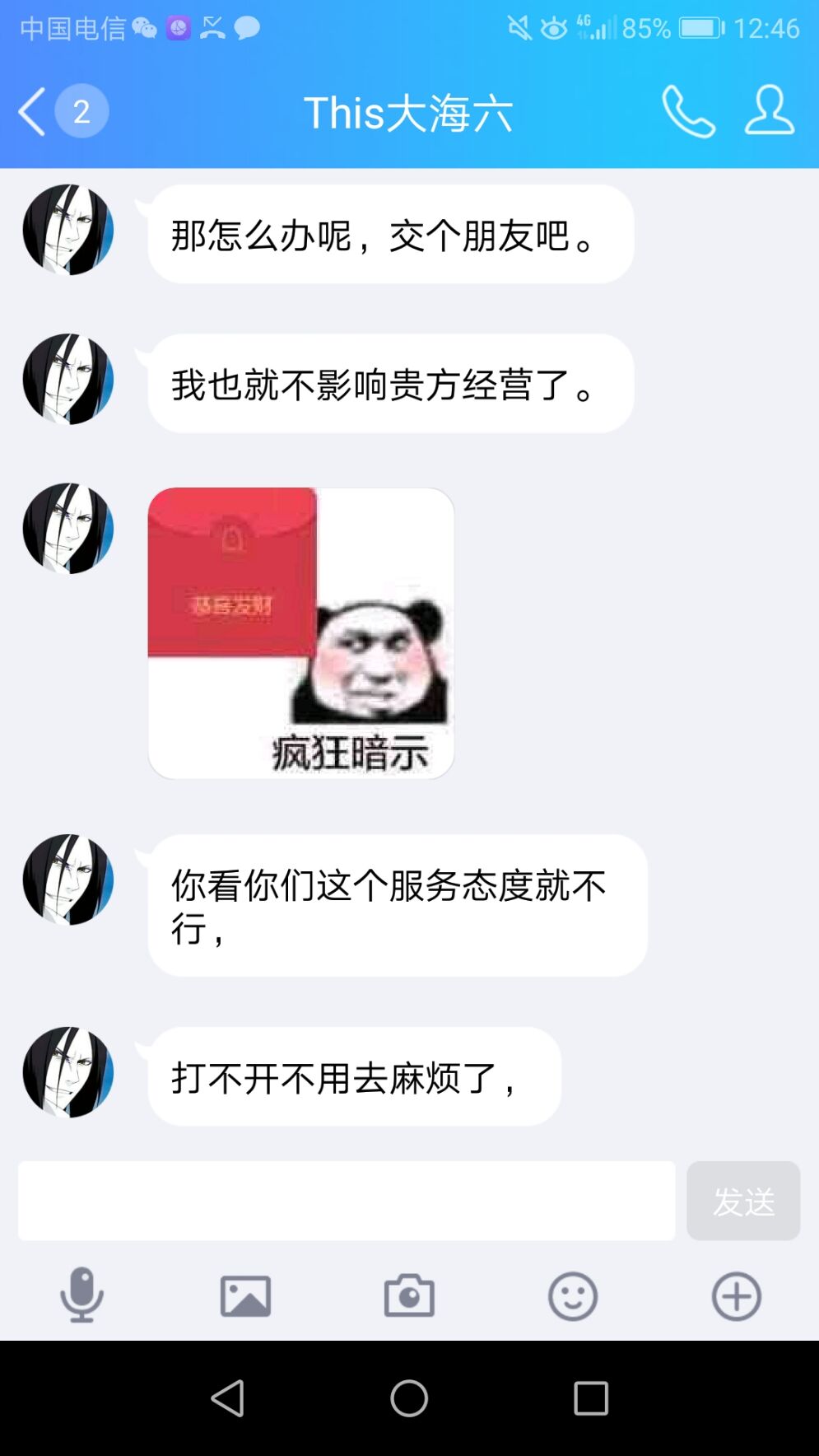Open the 疯狂暗示 meme image
This screenshot has width=819, height=1456.
tap(301, 633)
